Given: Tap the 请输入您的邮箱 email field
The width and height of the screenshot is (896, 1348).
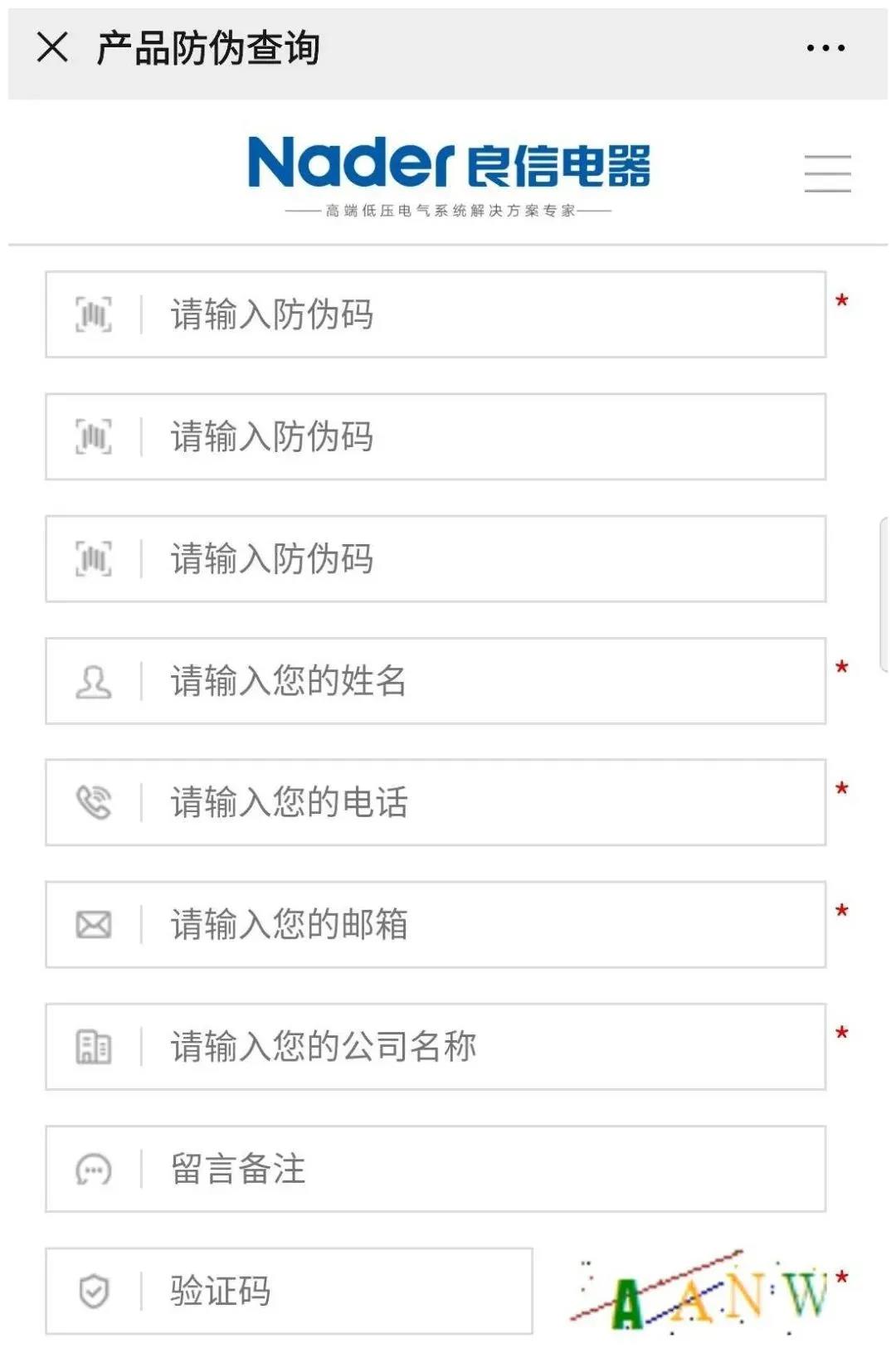Looking at the screenshot, I should coord(481,924).
